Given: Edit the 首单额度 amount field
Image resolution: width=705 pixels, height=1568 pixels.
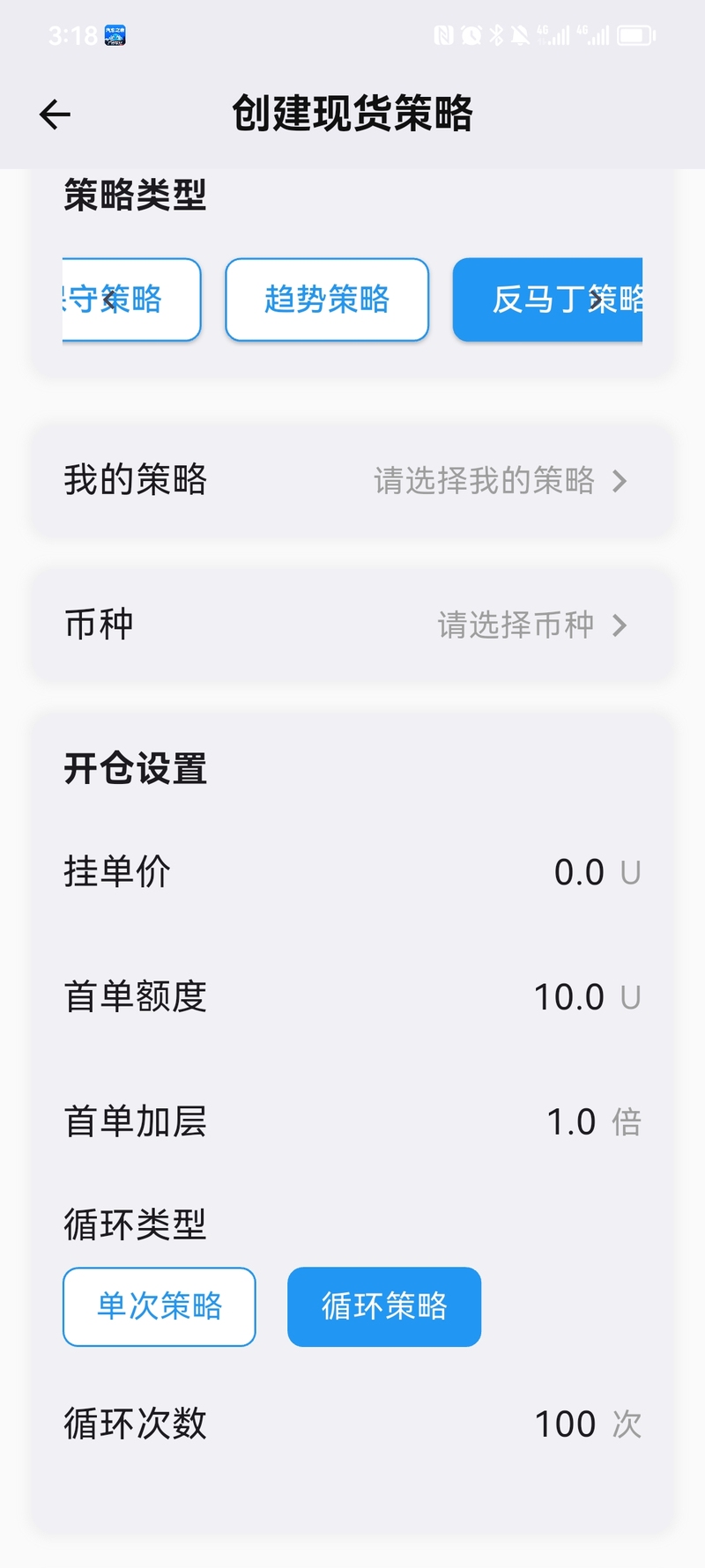Looking at the screenshot, I should (x=568, y=997).
